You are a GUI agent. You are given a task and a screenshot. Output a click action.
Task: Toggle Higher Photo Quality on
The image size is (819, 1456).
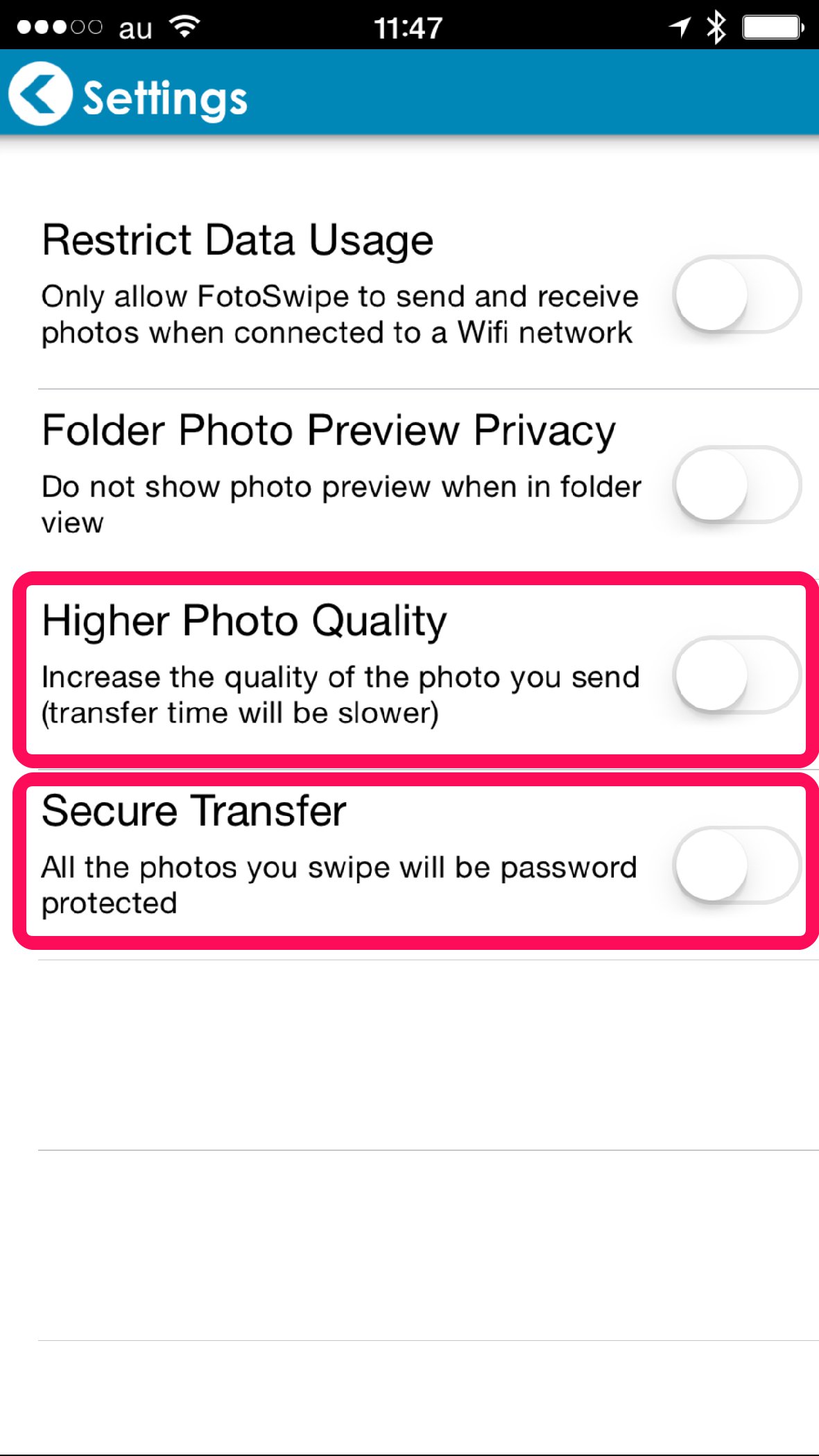point(736,675)
